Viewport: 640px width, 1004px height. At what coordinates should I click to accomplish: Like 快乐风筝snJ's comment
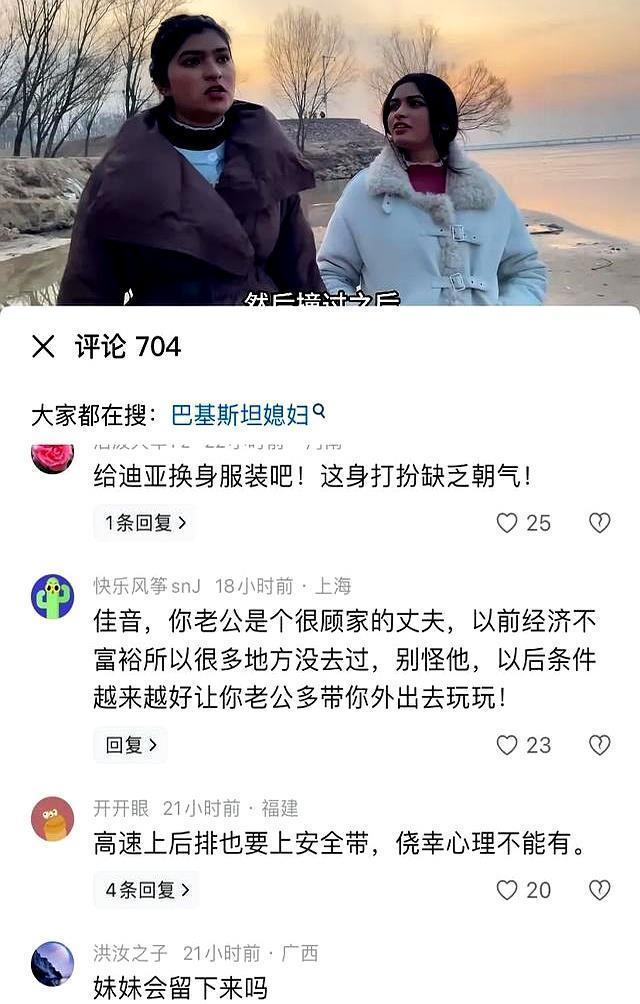pos(508,745)
